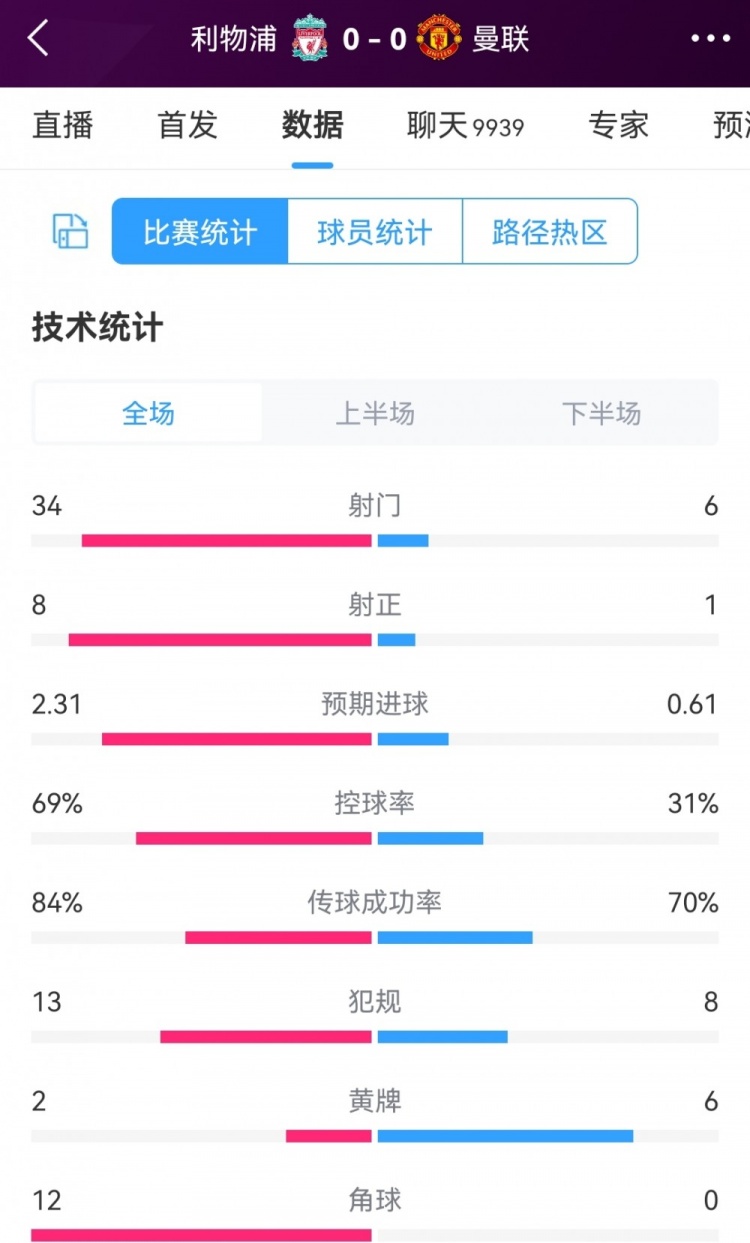Select the 比赛统计 match stats button

198,231
